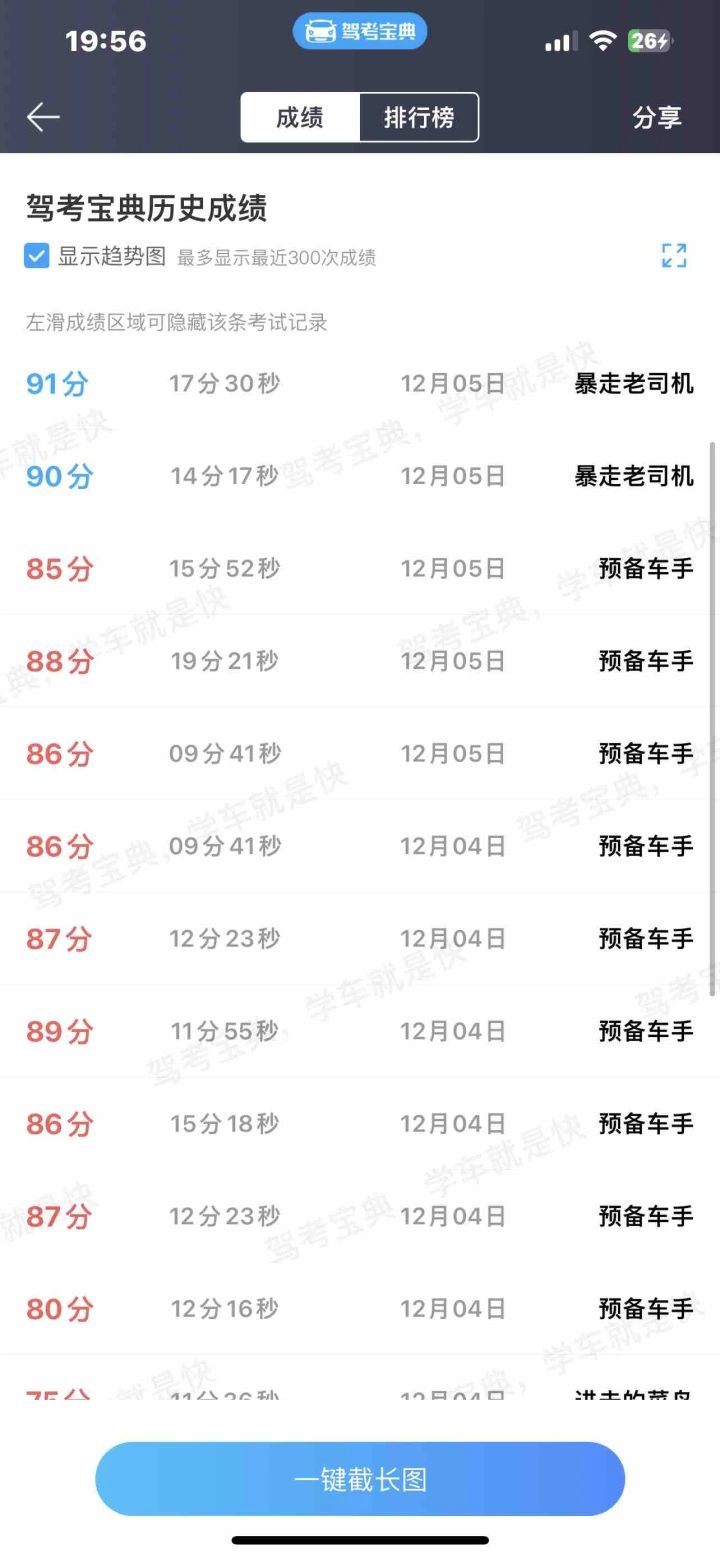The width and height of the screenshot is (720, 1558).
Task: Uncheck the 显示趋势图 checkbox
Action: [37, 256]
